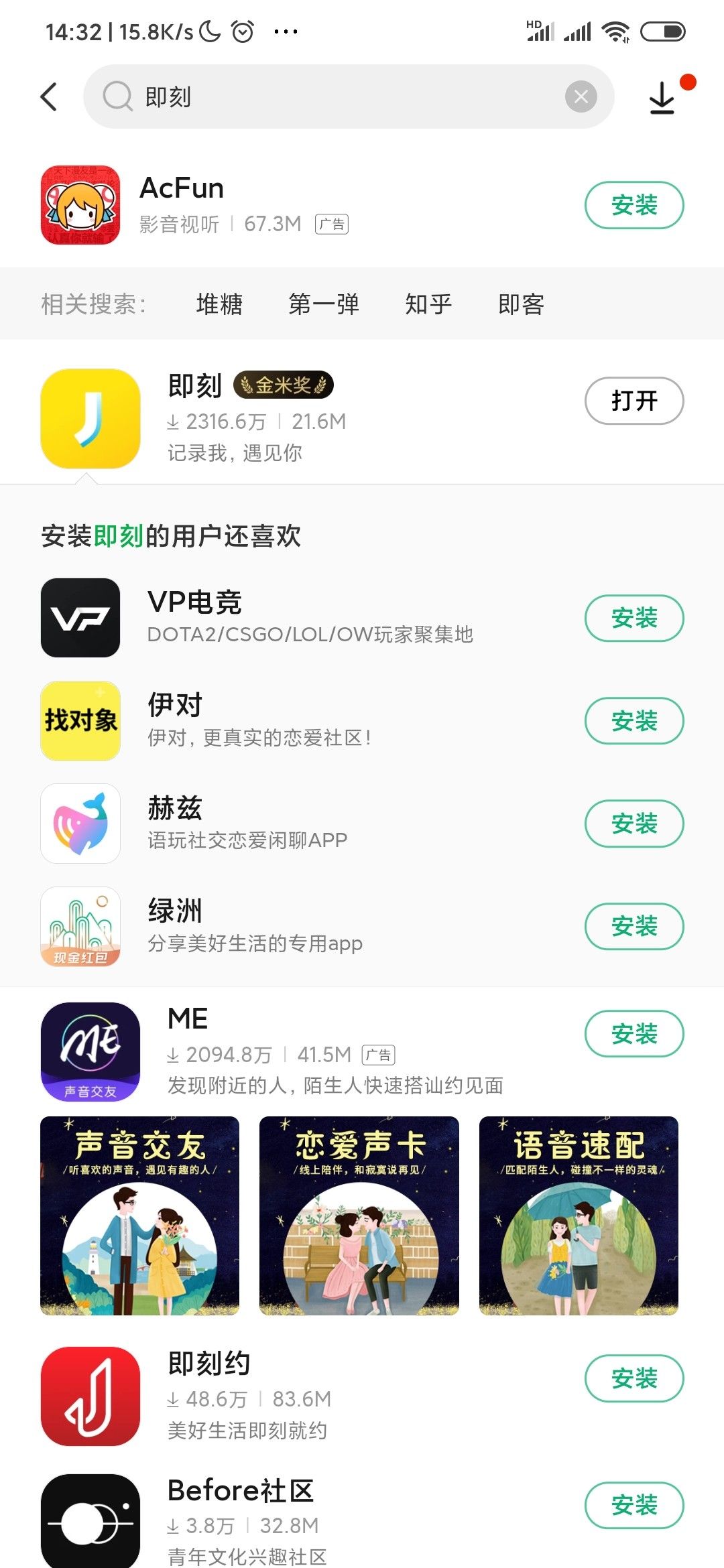Install 即刻约
Viewport: 724px width, 1568px height.
[634, 1378]
